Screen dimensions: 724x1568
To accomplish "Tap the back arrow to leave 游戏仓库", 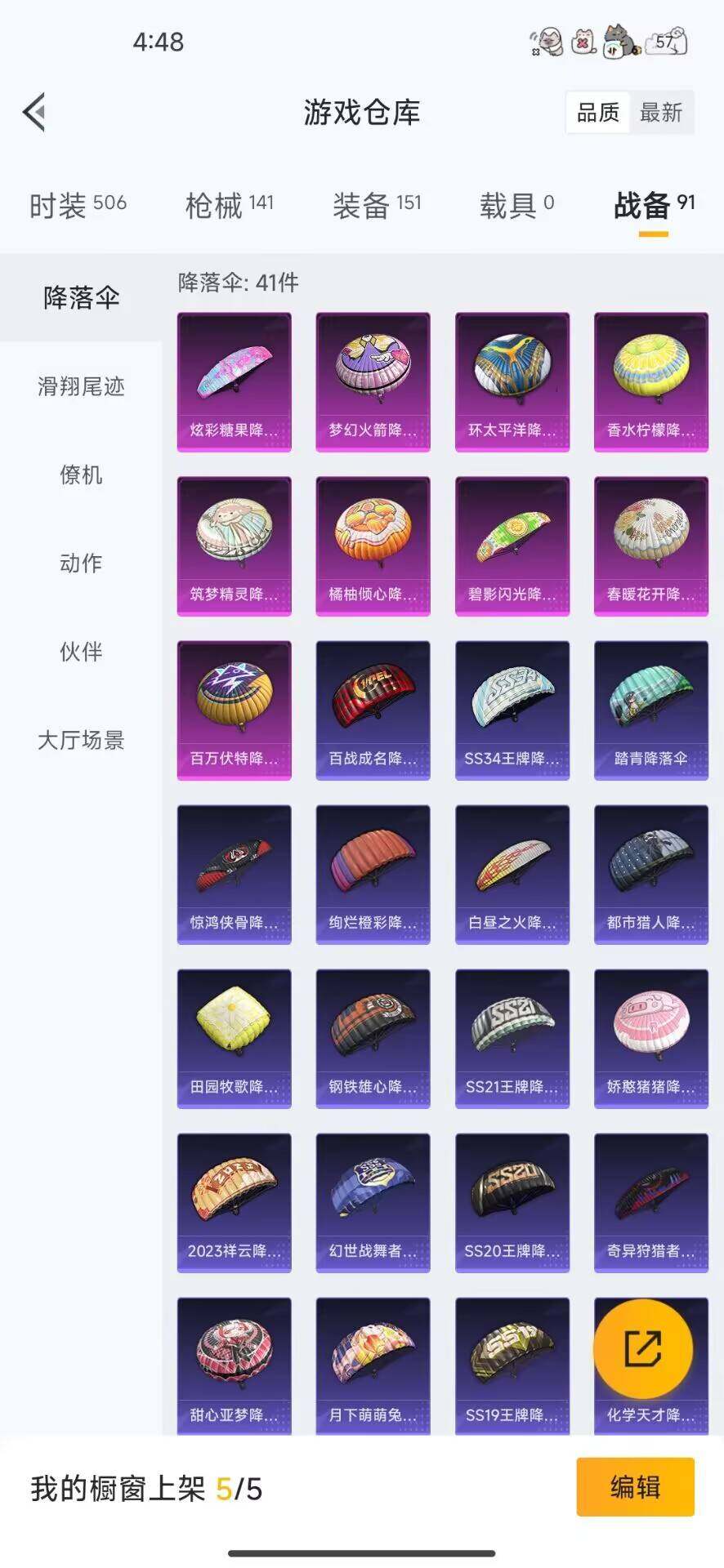I will [x=33, y=113].
